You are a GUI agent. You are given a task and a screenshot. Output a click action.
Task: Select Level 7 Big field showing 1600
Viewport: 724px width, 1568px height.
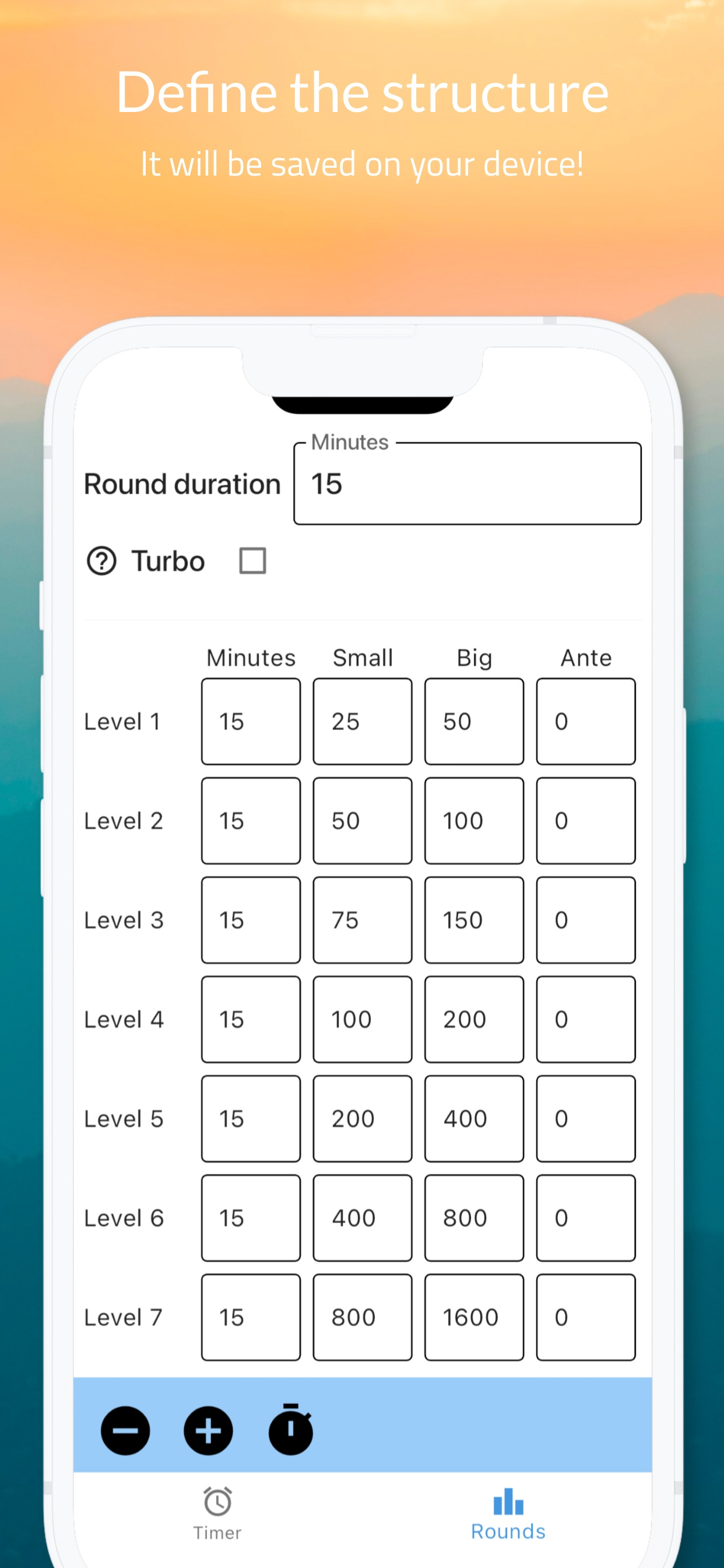474,1317
